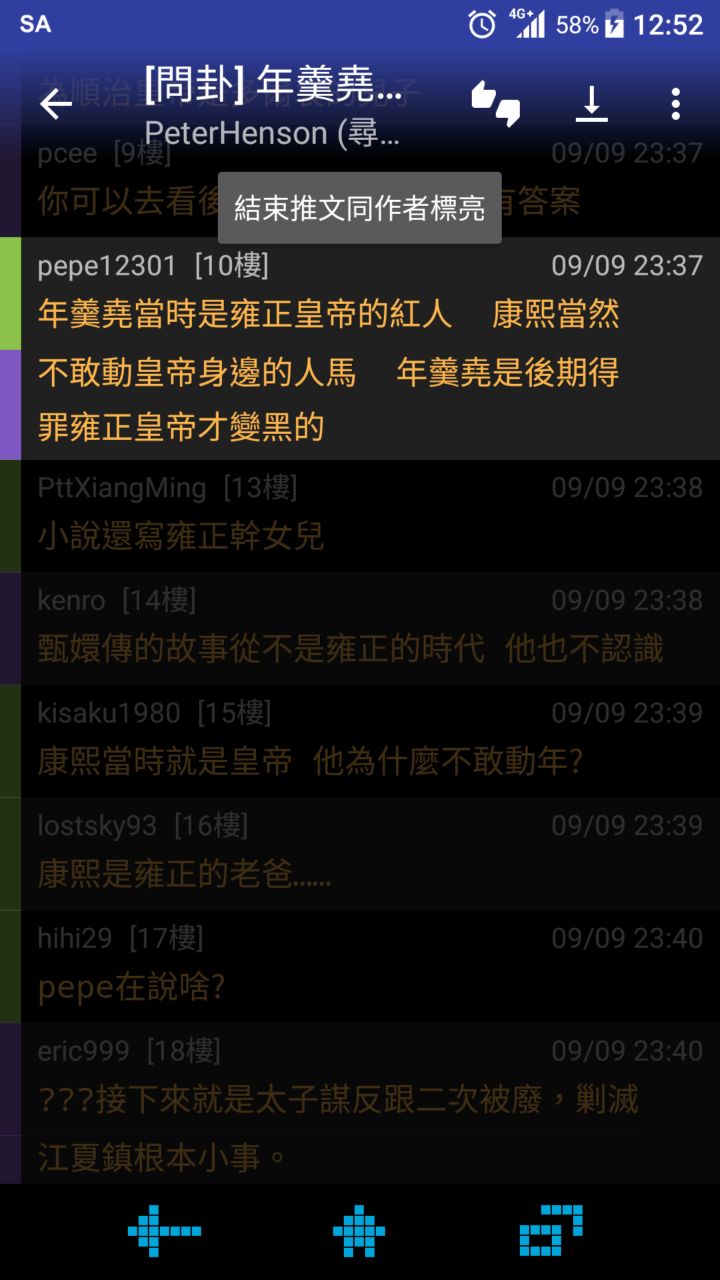Open PttXiangMing's 13樓 comment
Image resolution: width=720 pixels, height=1280 pixels.
[360, 516]
